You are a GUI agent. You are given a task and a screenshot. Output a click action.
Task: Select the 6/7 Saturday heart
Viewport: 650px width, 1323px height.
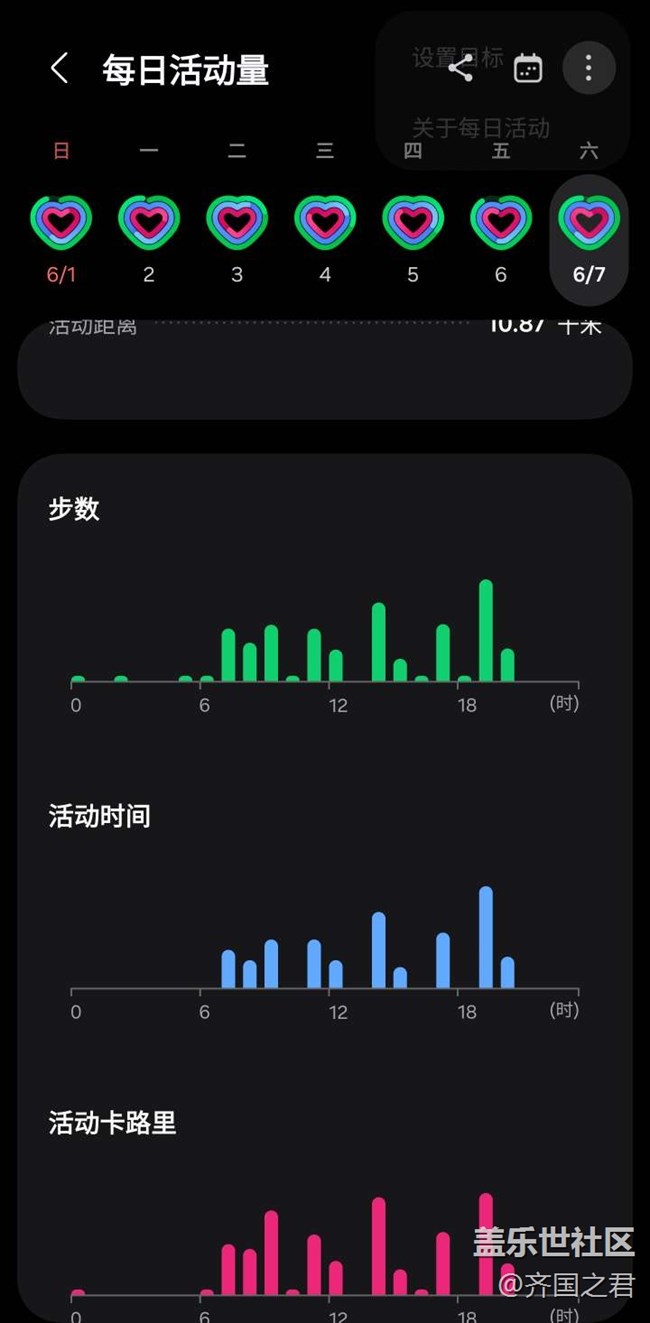tap(589, 222)
